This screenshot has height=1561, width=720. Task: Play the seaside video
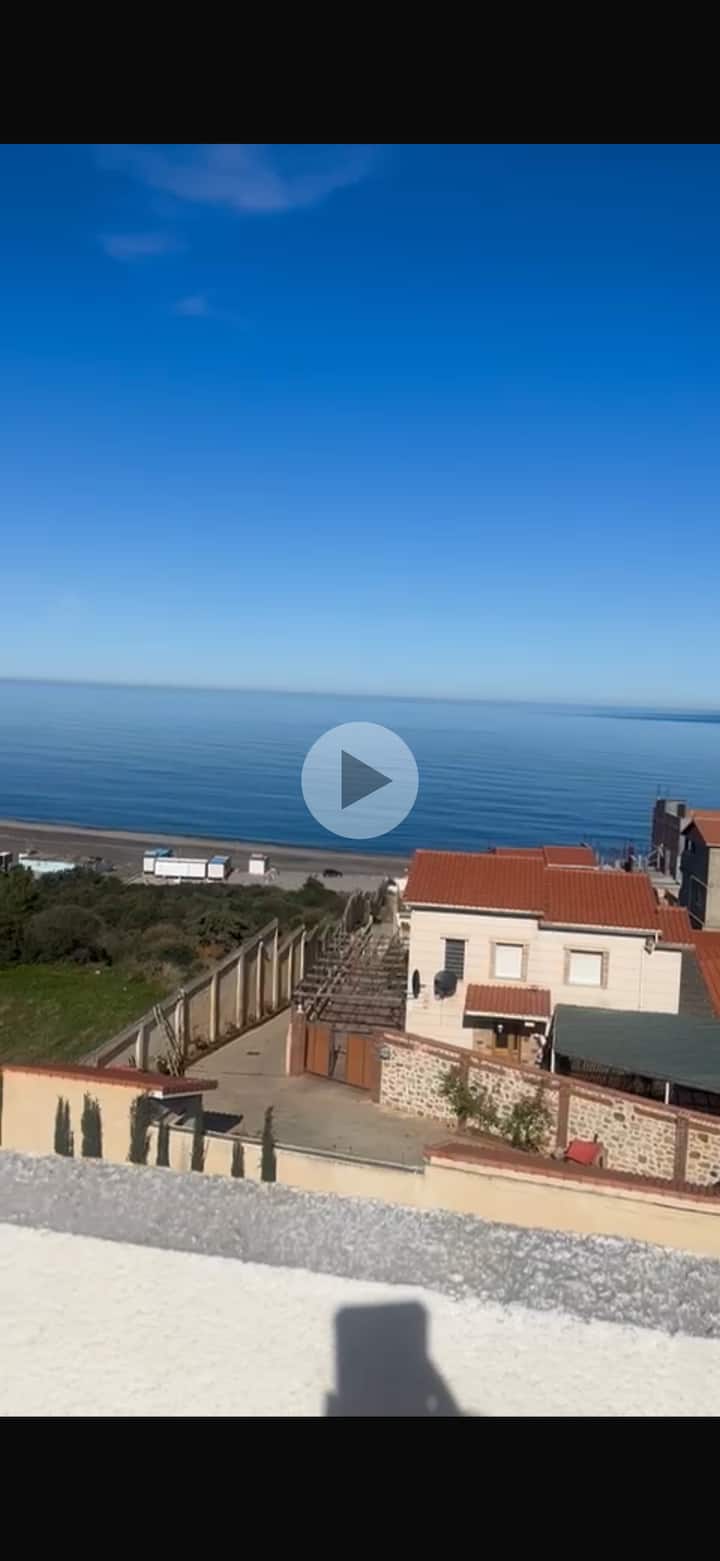tap(360, 780)
